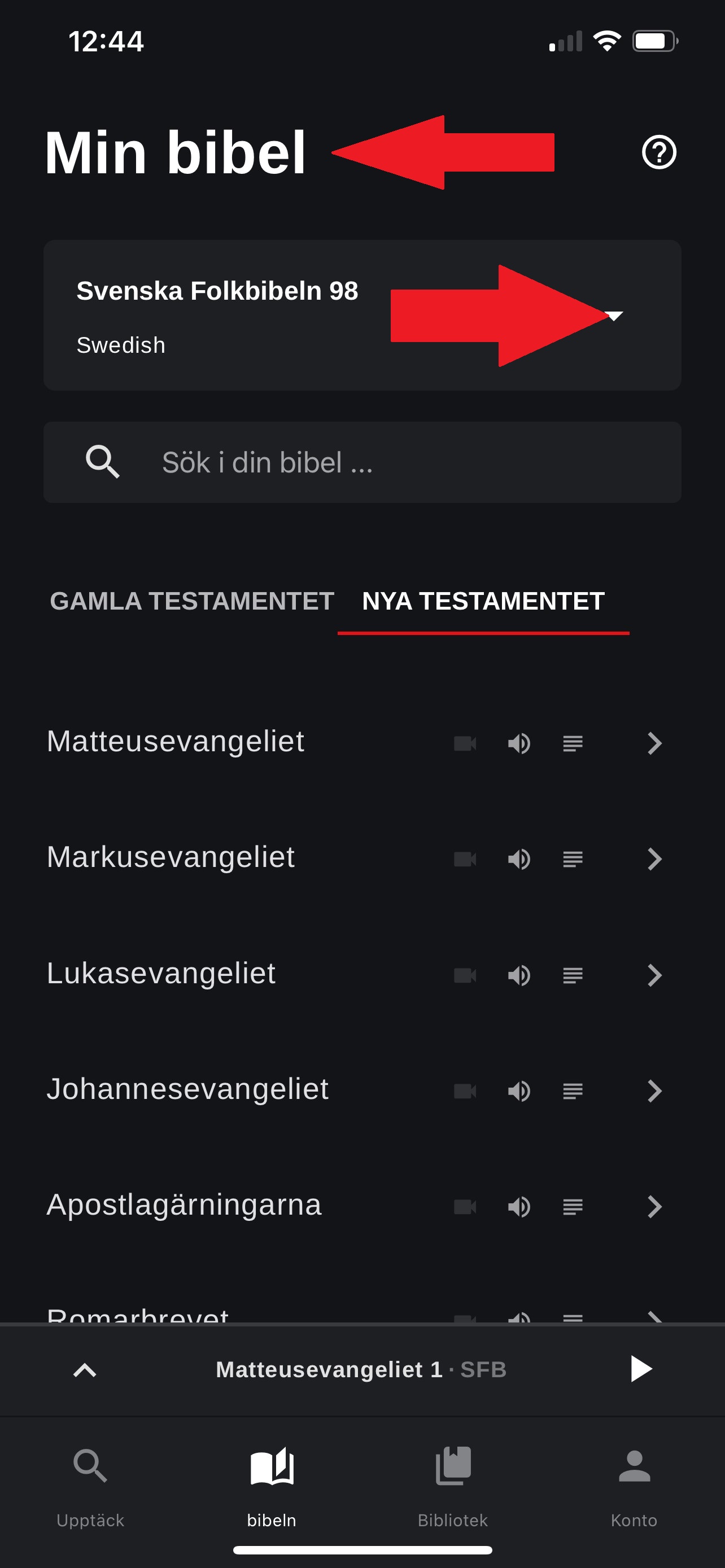The width and height of the screenshot is (725, 1568).
Task: Switch to the Gamla Testamentet tab
Action: [192, 601]
